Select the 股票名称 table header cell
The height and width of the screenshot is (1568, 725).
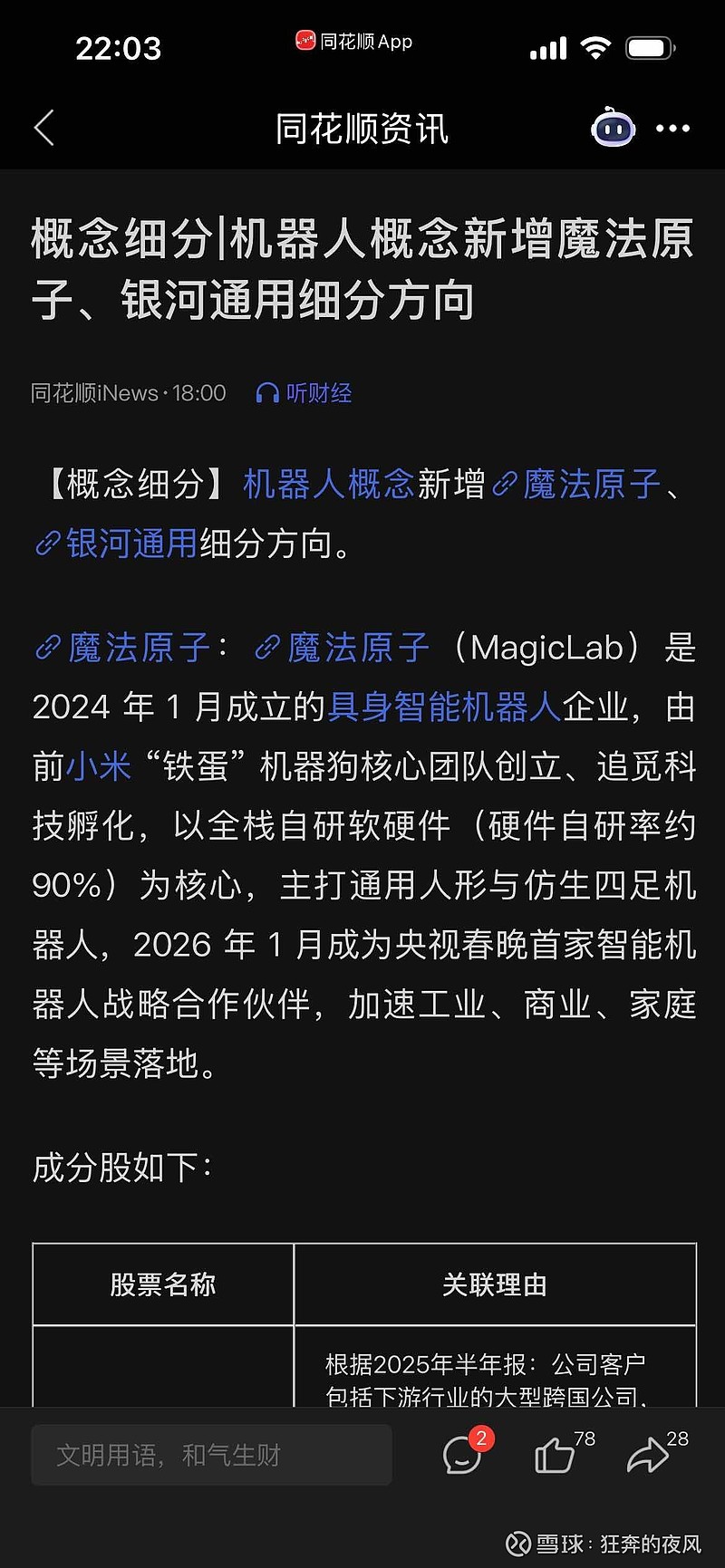(x=161, y=1284)
